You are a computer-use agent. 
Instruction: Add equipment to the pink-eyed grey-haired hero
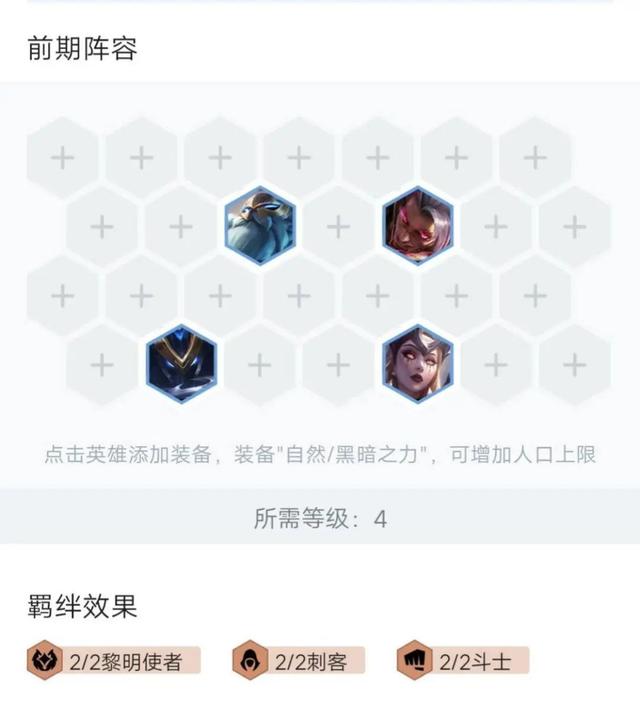(417, 226)
